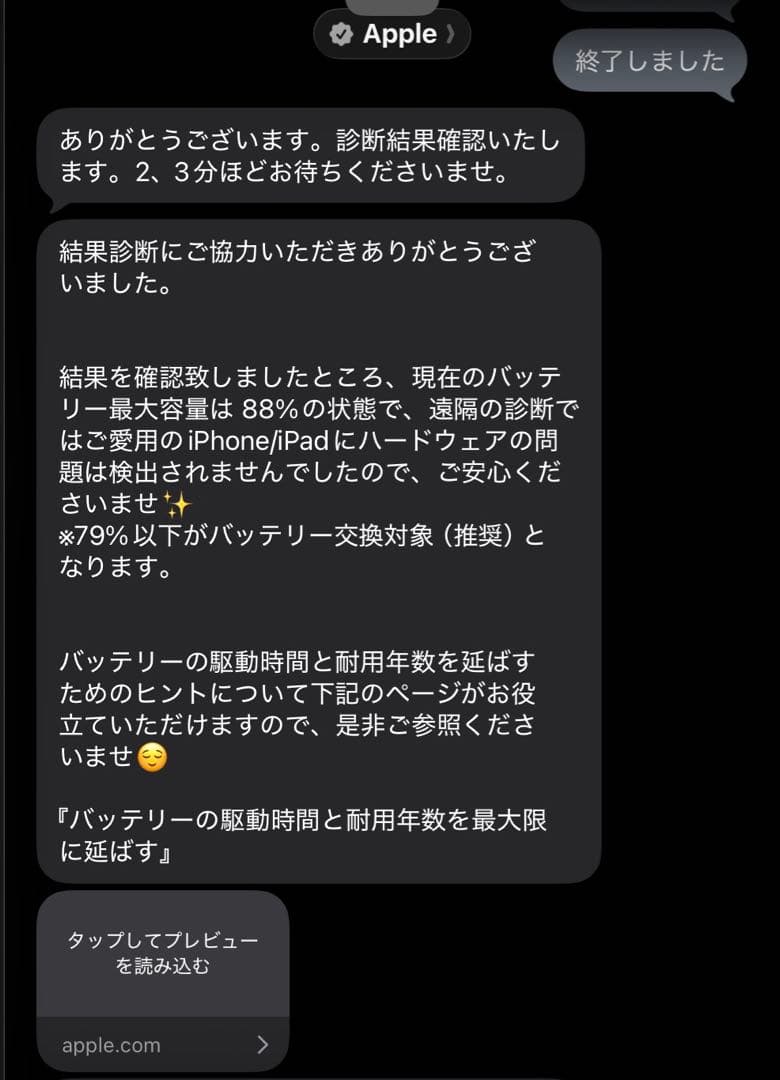Tap the arrow on the link preview footer
The width and height of the screenshot is (780, 1080).
(262, 1044)
